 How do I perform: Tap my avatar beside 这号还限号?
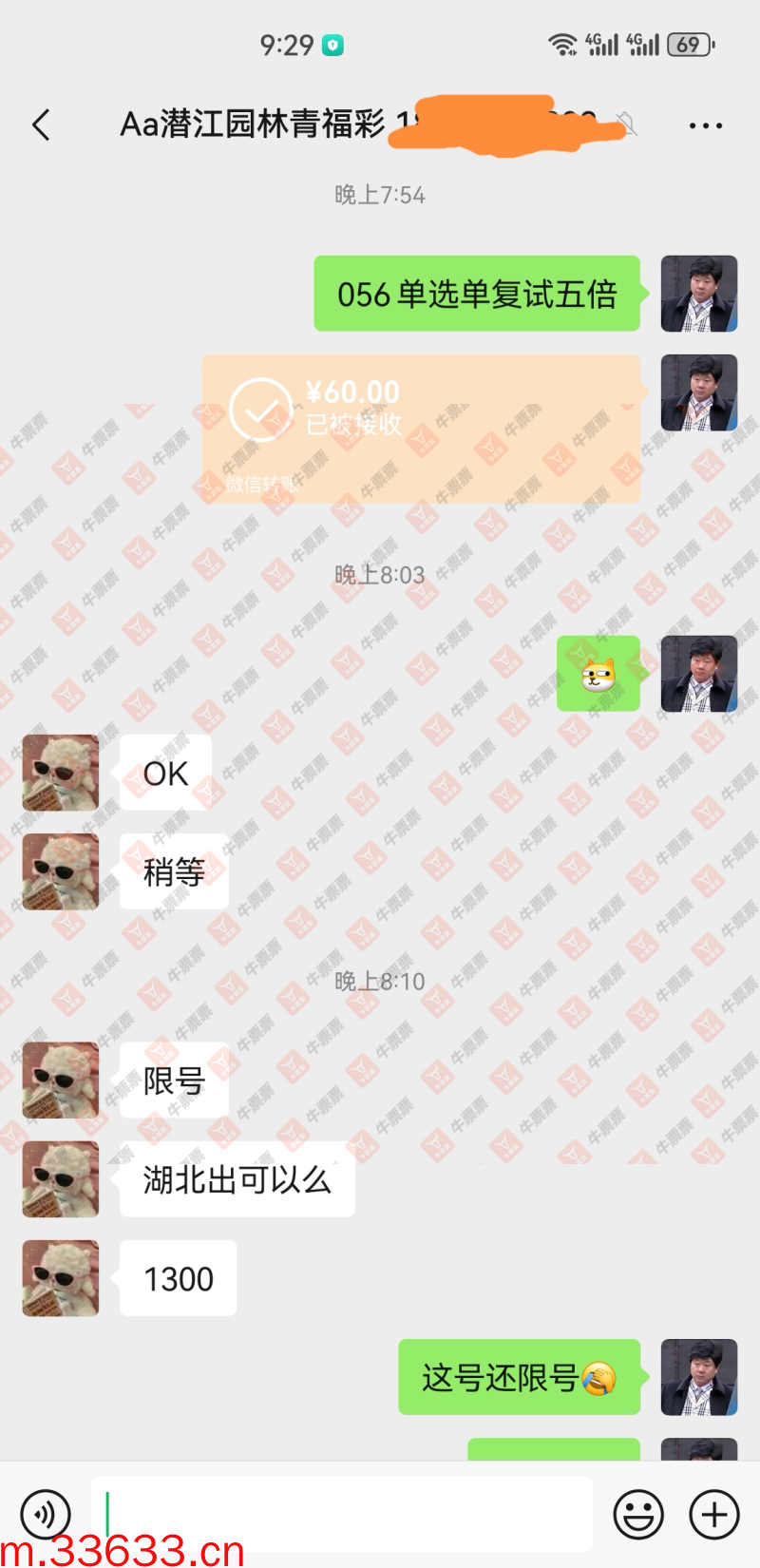[x=699, y=1377]
